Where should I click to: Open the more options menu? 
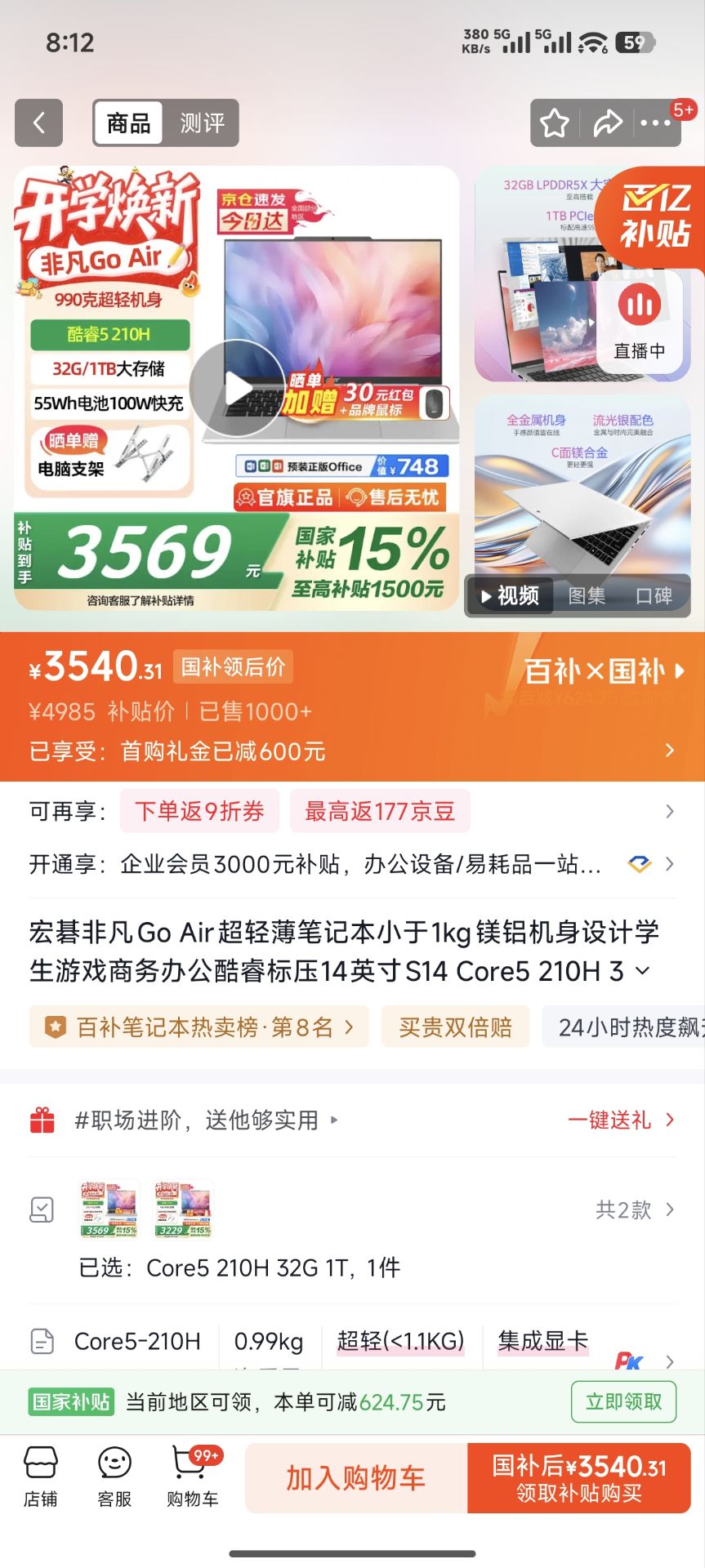(655, 123)
